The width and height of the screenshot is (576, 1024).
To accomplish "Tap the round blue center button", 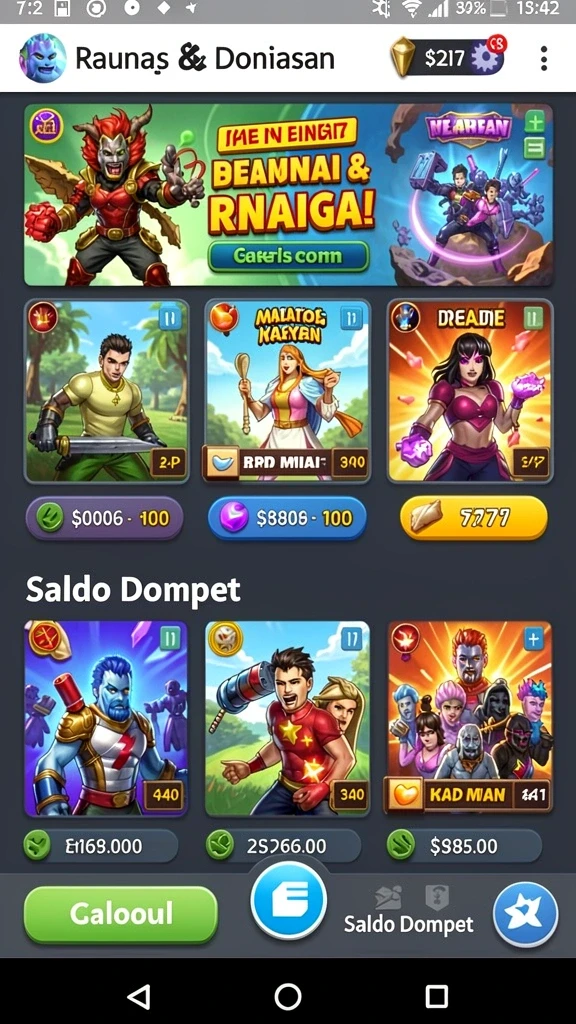I will [x=288, y=900].
